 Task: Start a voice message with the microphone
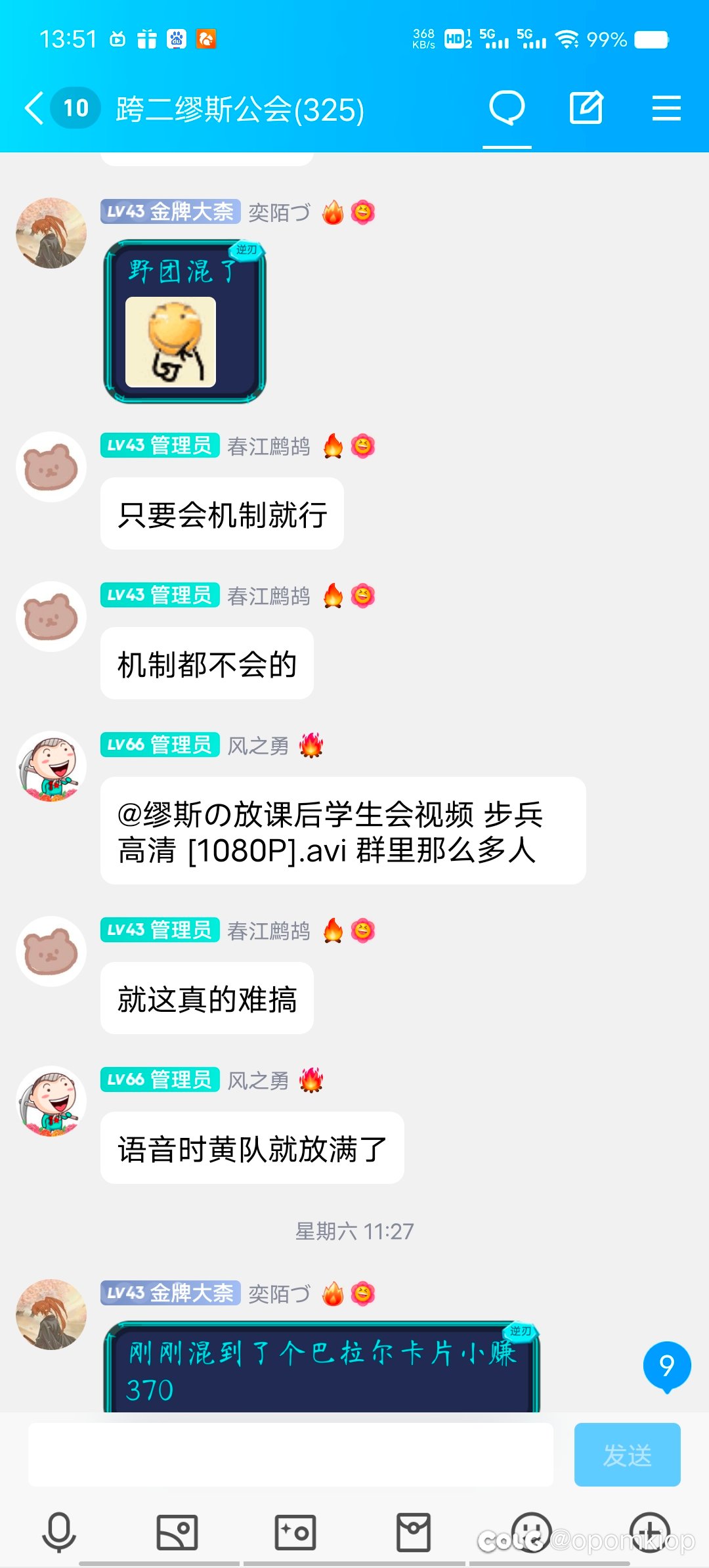tap(59, 1532)
